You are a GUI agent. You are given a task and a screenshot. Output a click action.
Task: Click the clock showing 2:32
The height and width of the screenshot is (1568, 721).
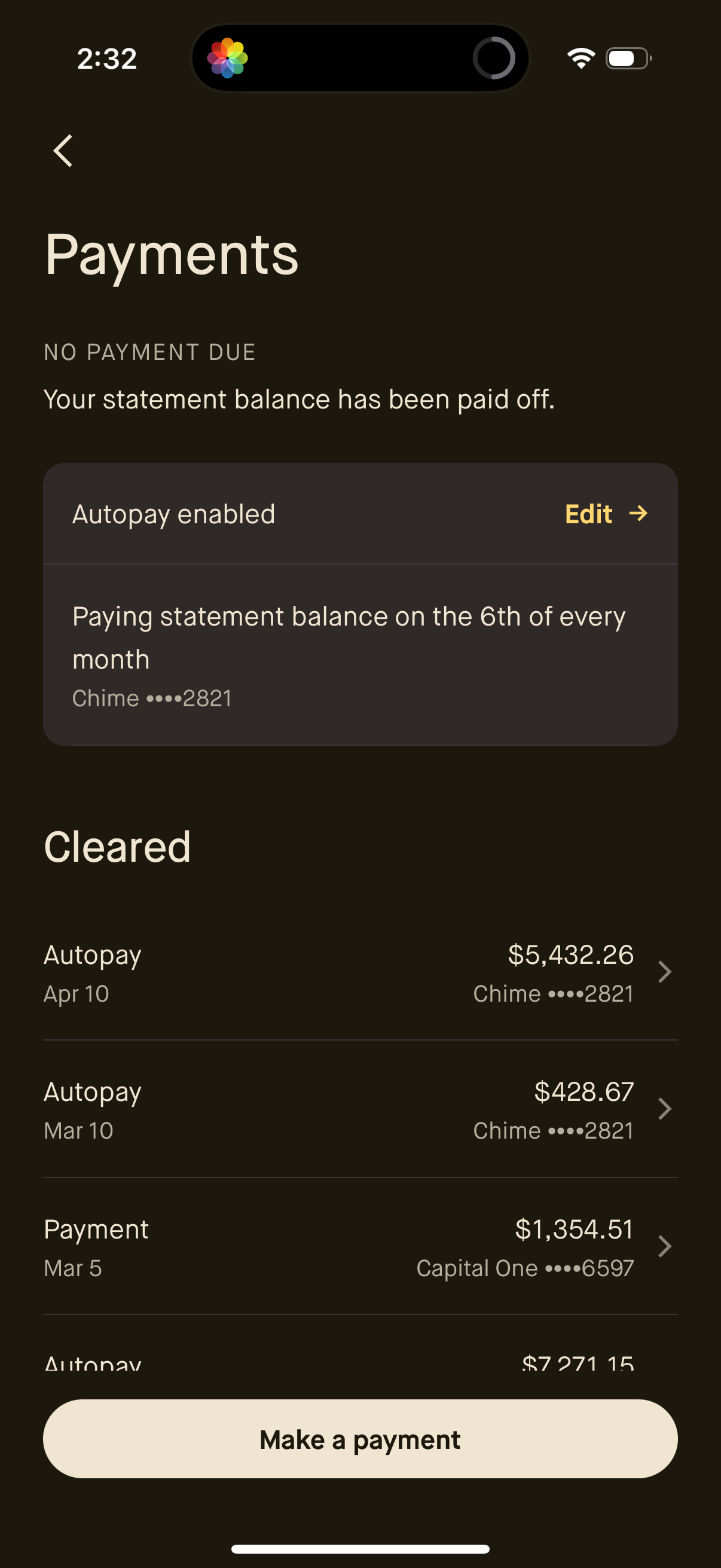pos(106,58)
